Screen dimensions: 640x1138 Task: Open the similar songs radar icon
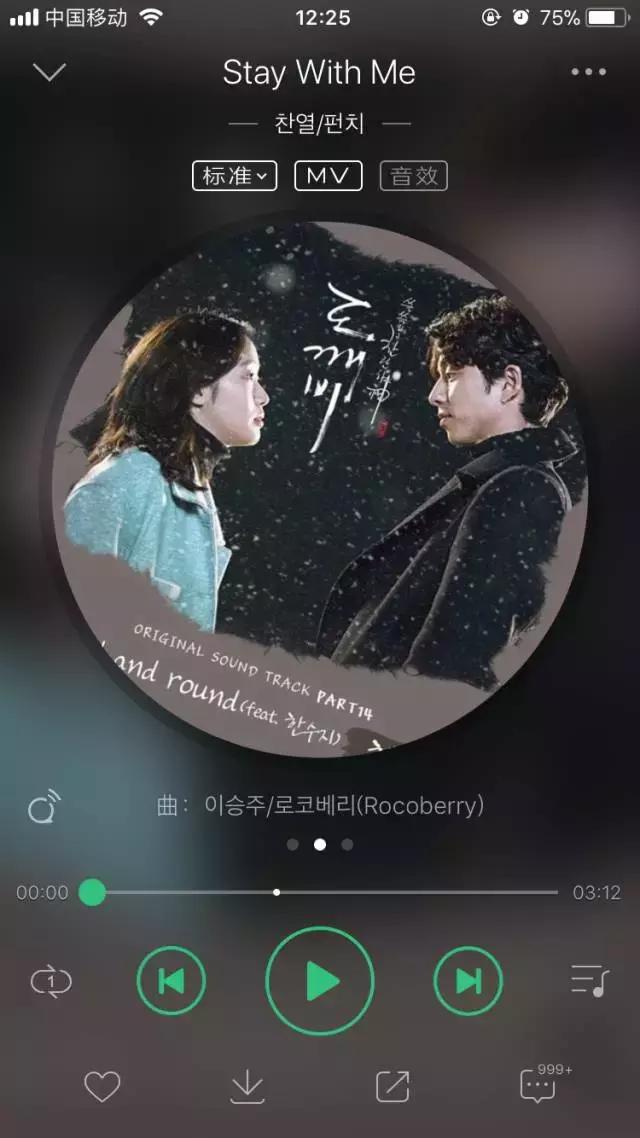43,806
